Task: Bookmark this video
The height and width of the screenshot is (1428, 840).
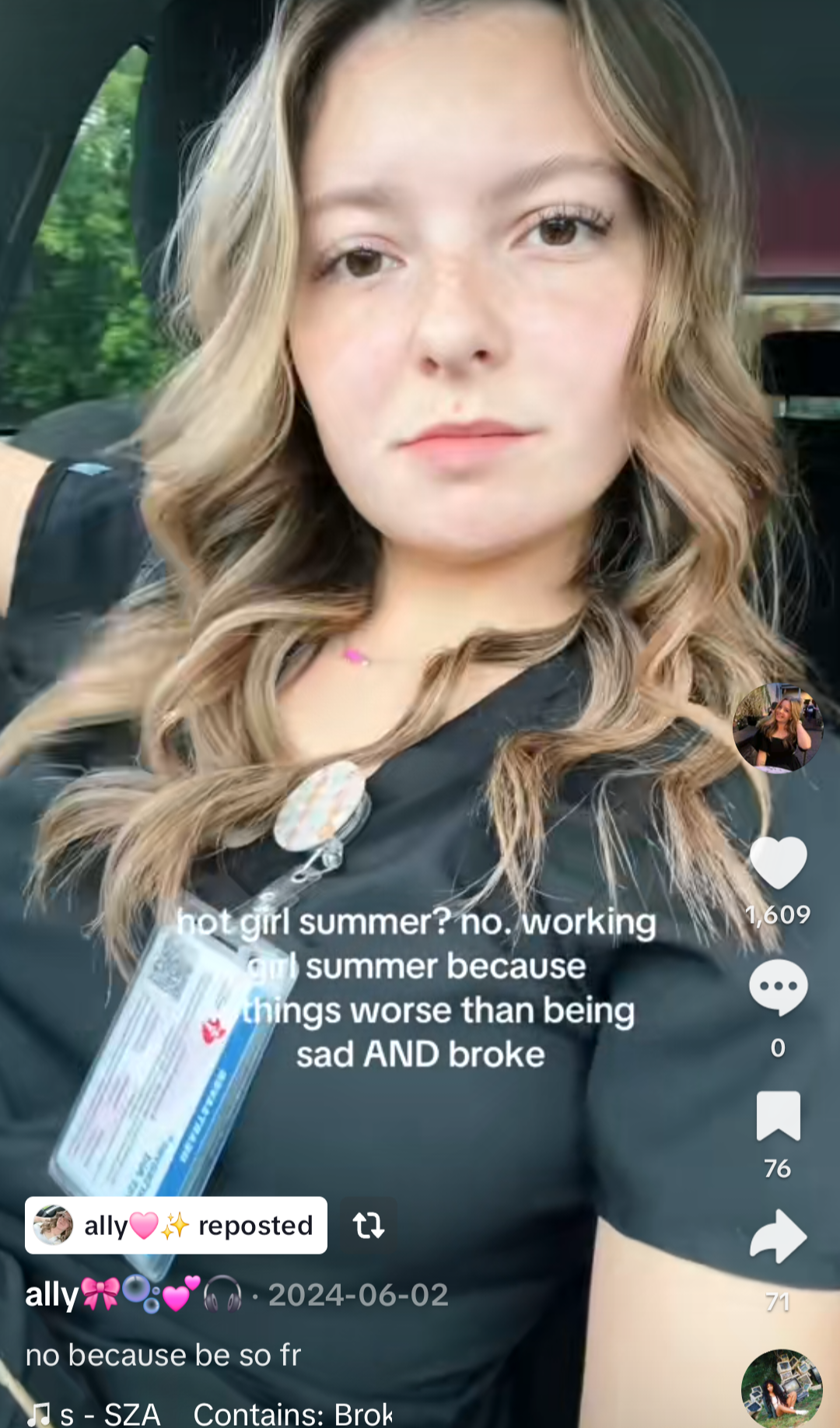Action: [778, 1115]
